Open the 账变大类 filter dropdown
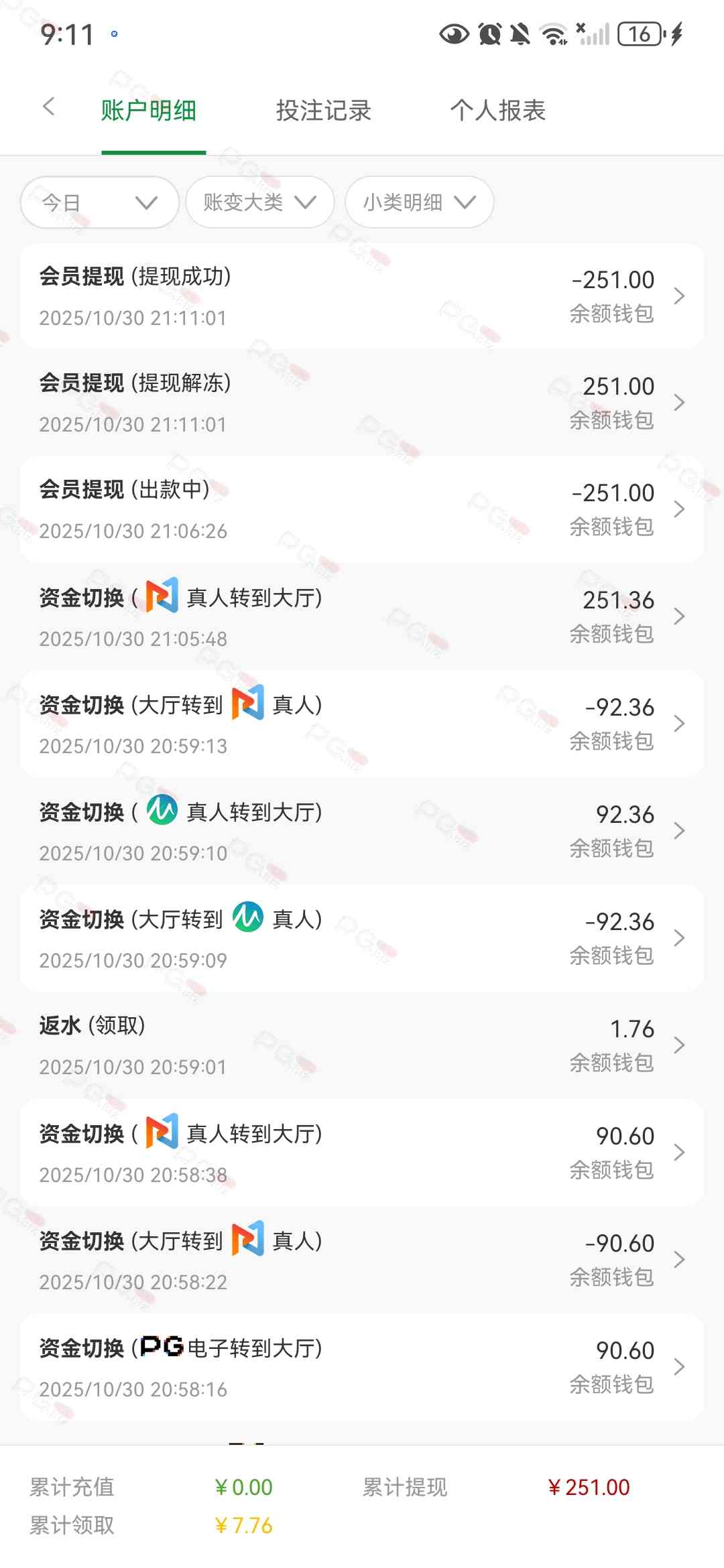This screenshot has height=1568, width=724. coord(259,202)
